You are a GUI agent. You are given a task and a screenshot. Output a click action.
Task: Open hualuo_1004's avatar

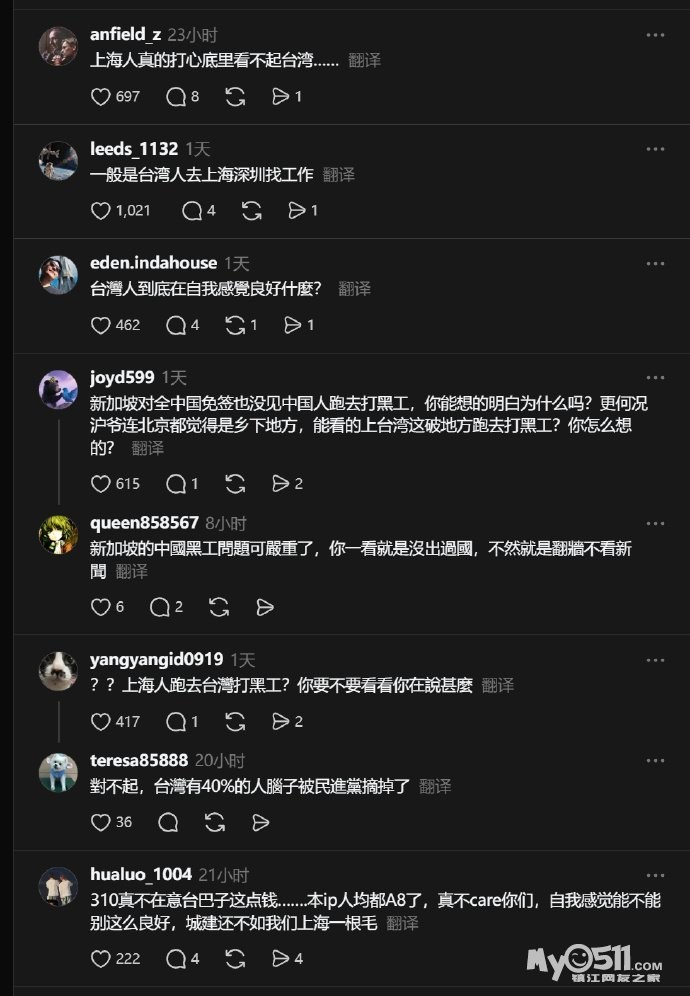58,887
